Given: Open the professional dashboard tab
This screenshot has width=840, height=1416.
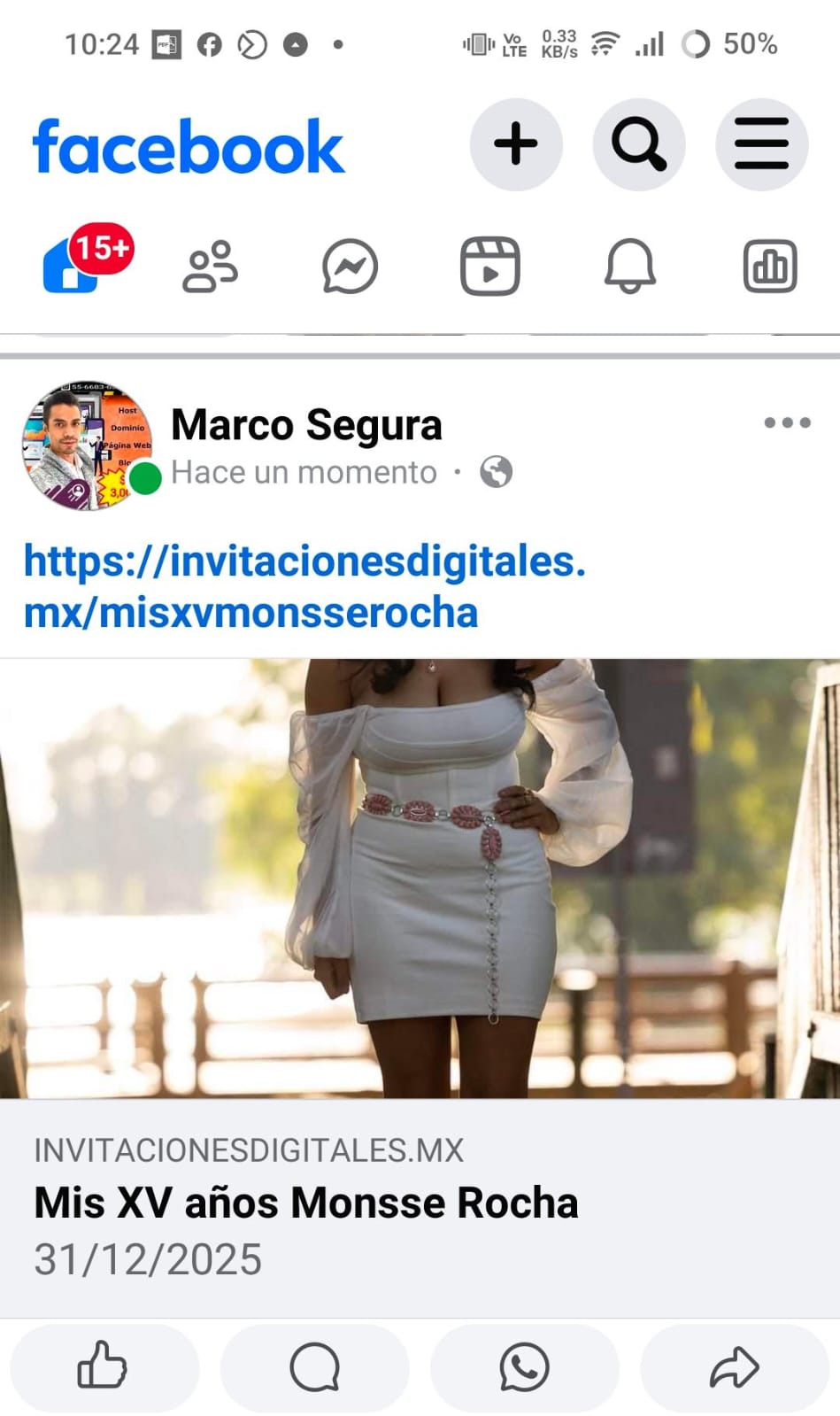Looking at the screenshot, I should coord(769,267).
